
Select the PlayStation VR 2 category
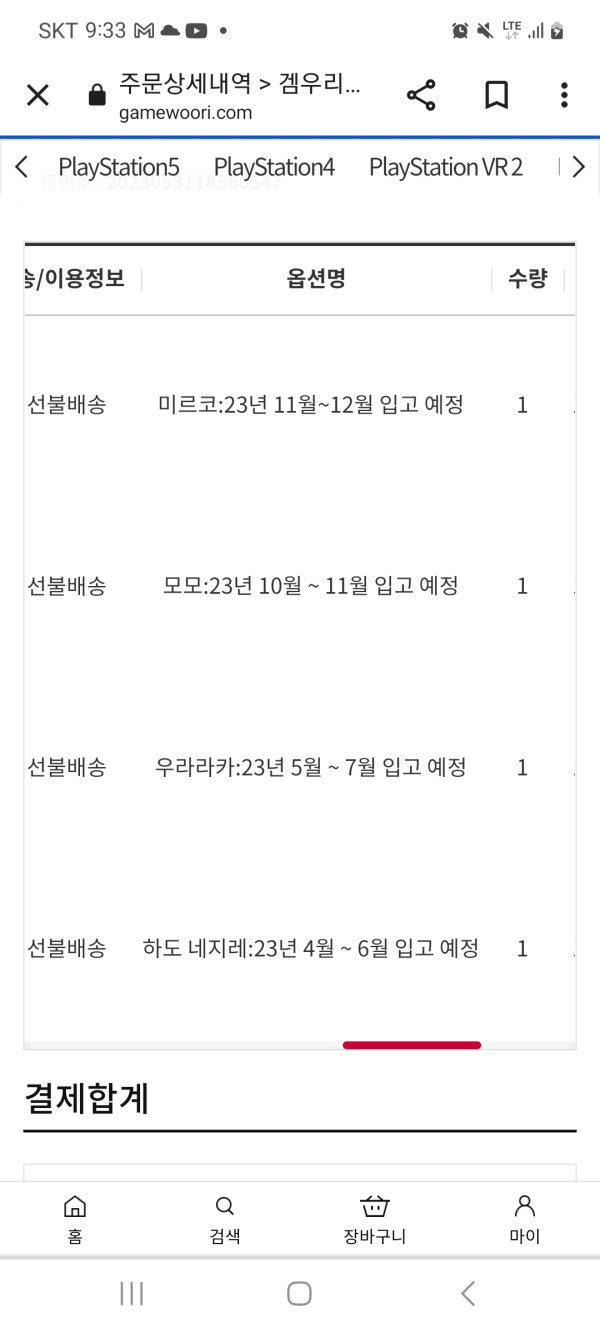click(446, 167)
